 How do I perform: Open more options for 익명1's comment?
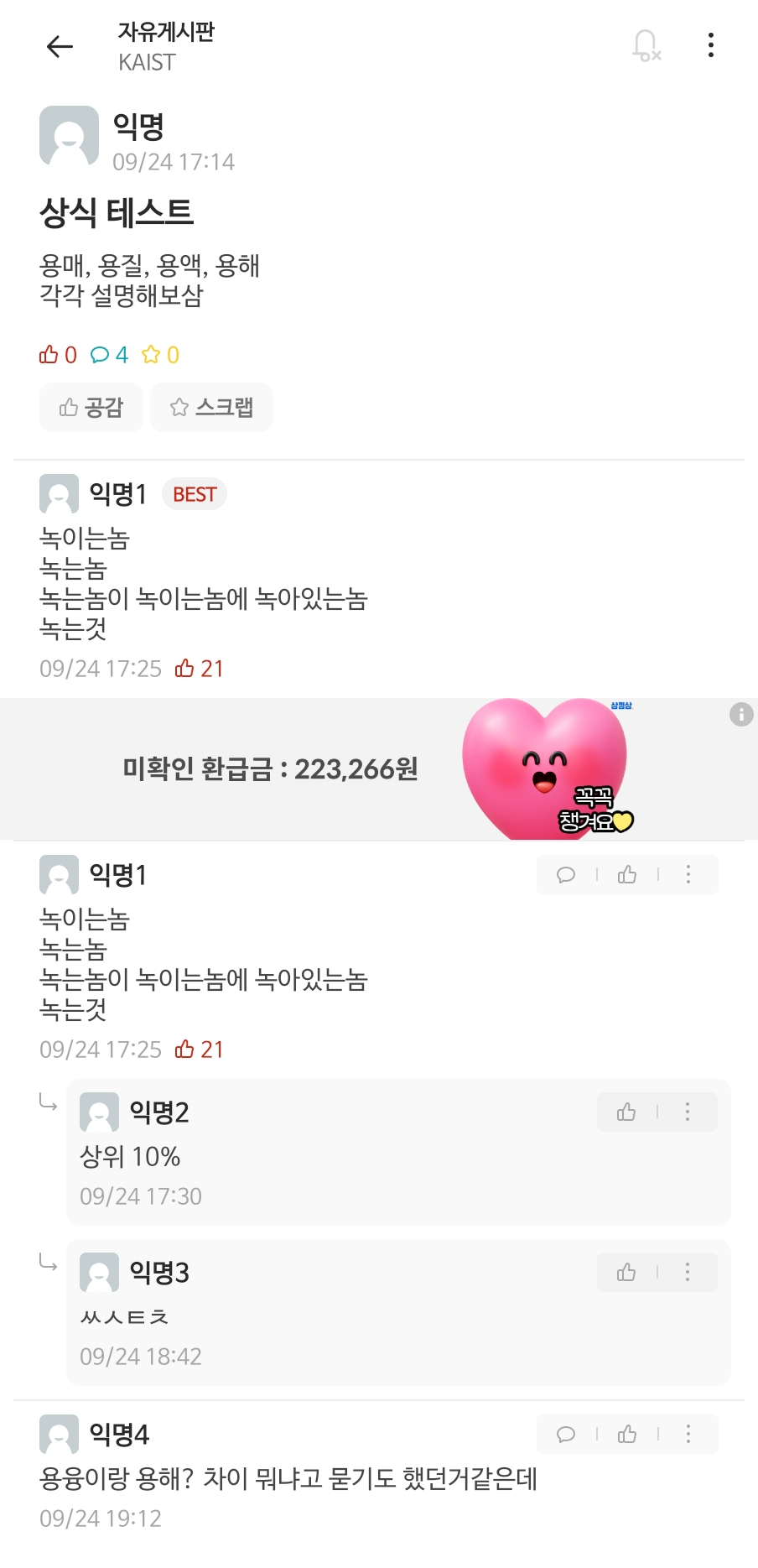pyautogui.click(x=688, y=875)
